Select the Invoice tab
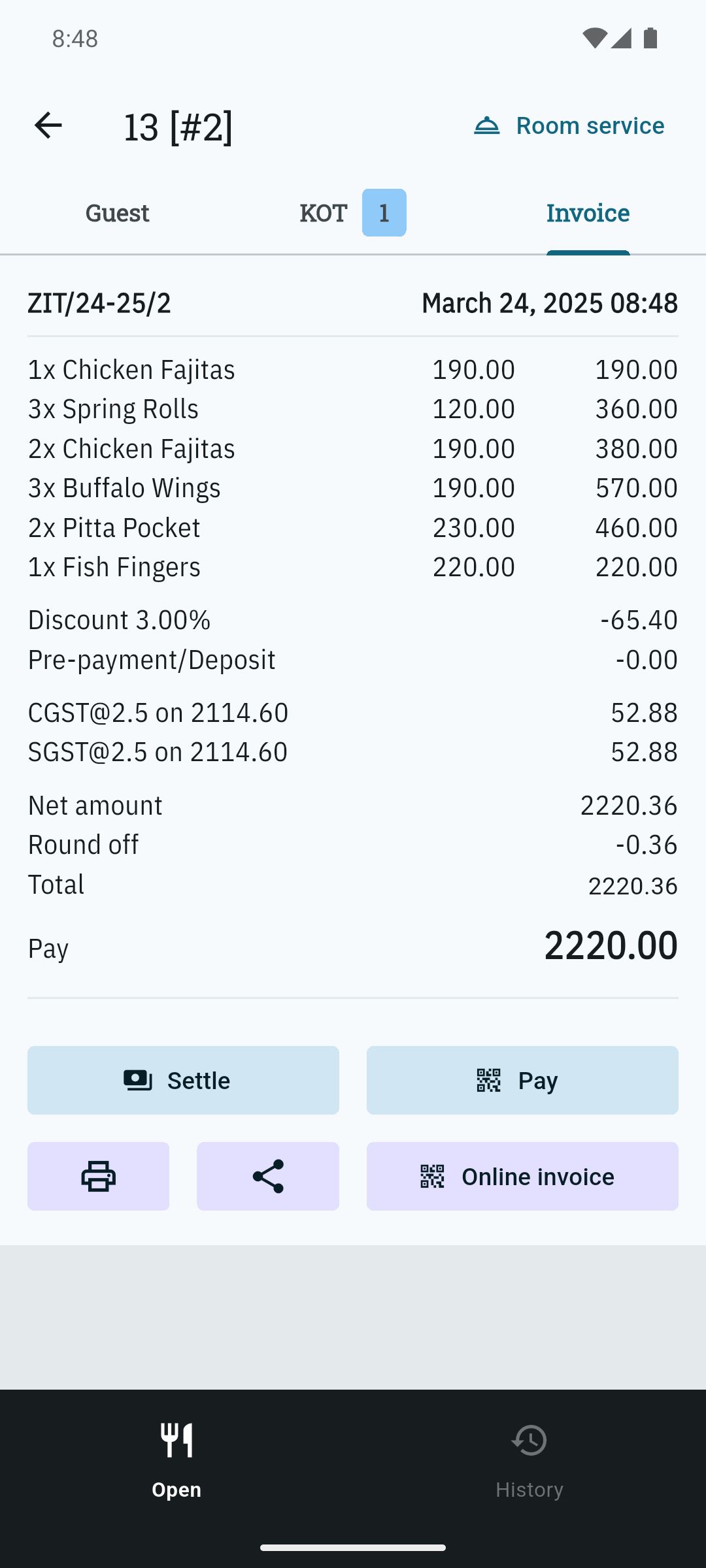The height and width of the screenshot is (1568, 706). click(x=588, y=212)
